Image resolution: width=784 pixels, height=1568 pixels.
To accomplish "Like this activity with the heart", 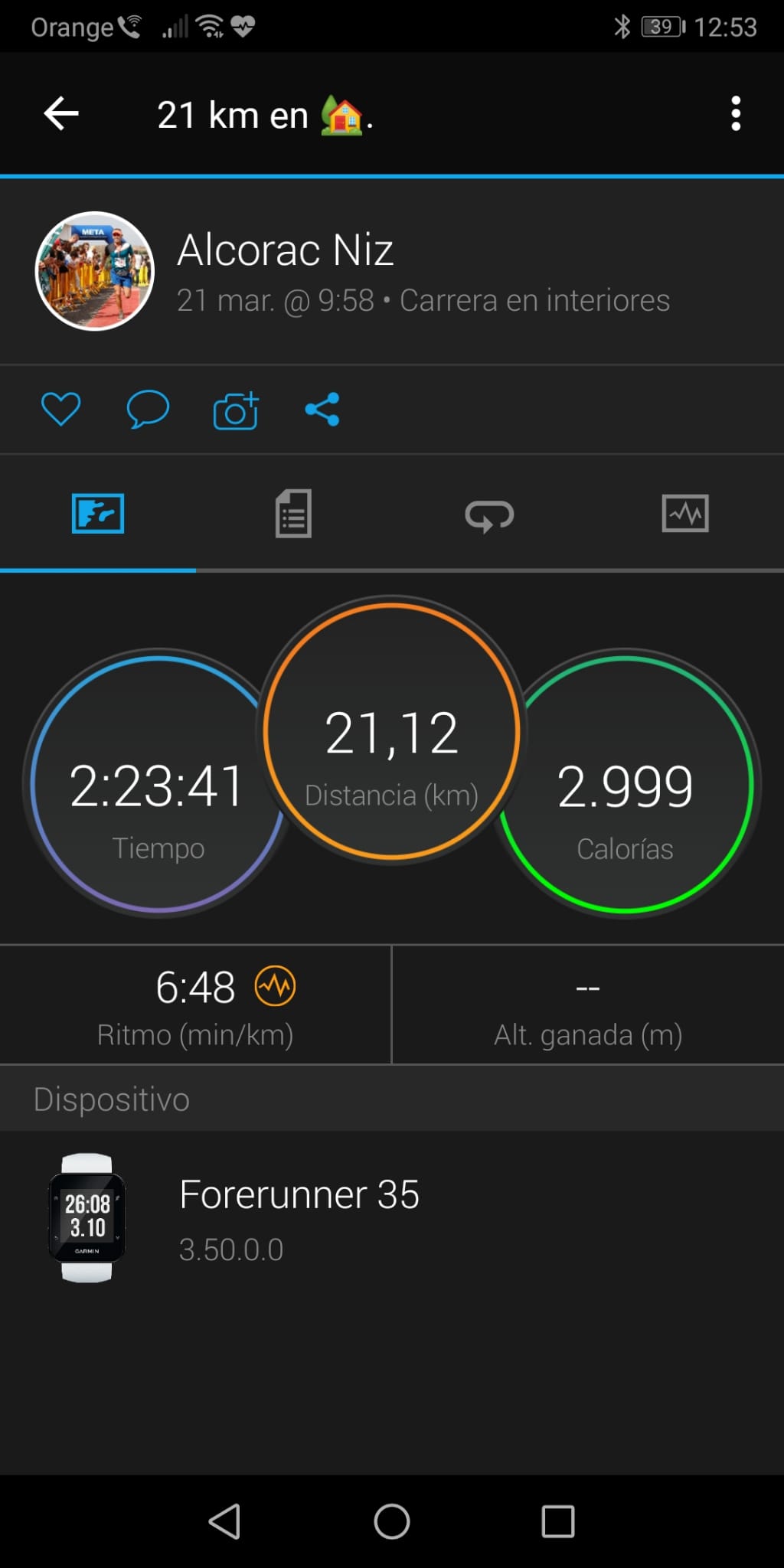I will (x=60, y=409).
